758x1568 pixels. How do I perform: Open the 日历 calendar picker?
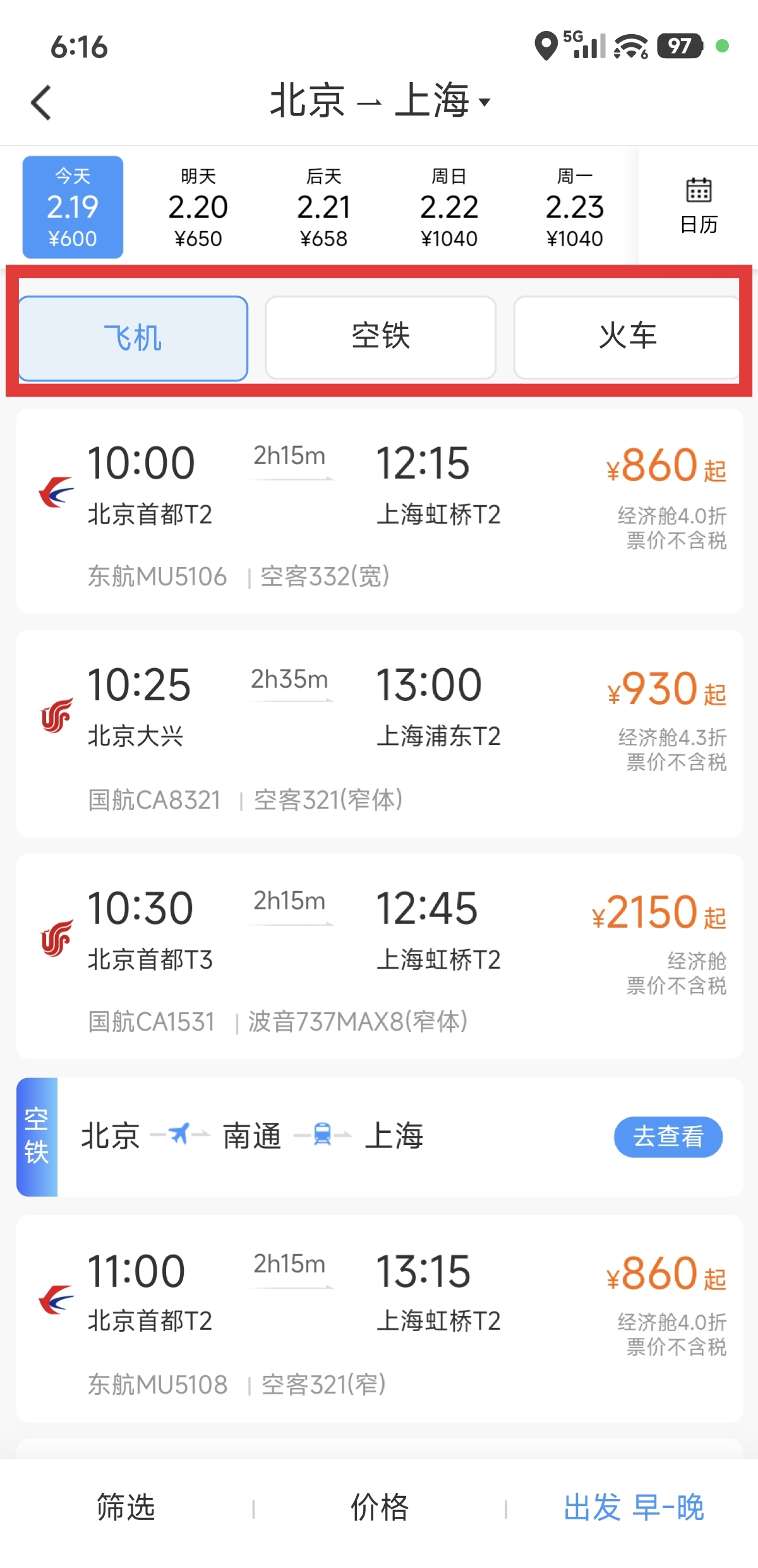pyautogui.click(x=698, y=206)
